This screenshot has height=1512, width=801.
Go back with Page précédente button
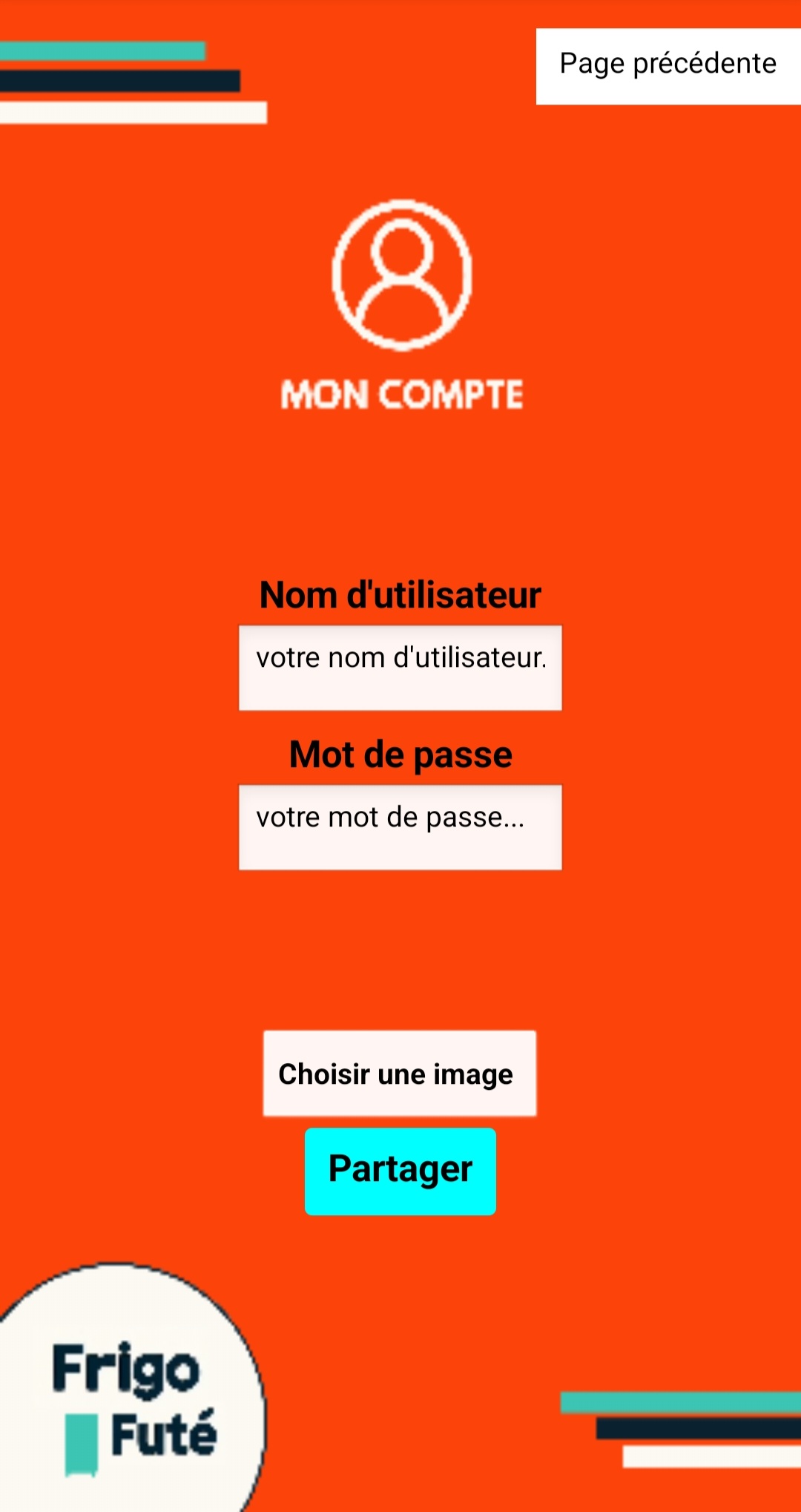click(x=668, y=66)
